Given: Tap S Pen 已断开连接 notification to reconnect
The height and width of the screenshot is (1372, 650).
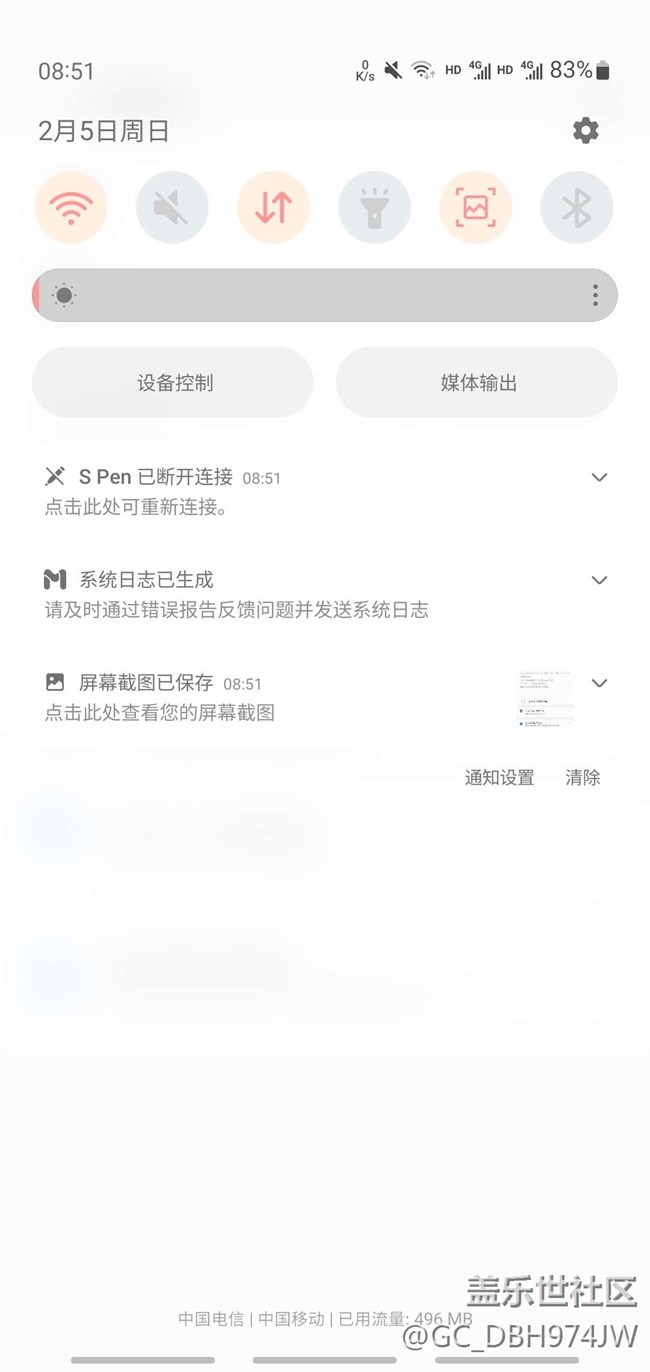Looking at the screenshot, I should point(250,491).
